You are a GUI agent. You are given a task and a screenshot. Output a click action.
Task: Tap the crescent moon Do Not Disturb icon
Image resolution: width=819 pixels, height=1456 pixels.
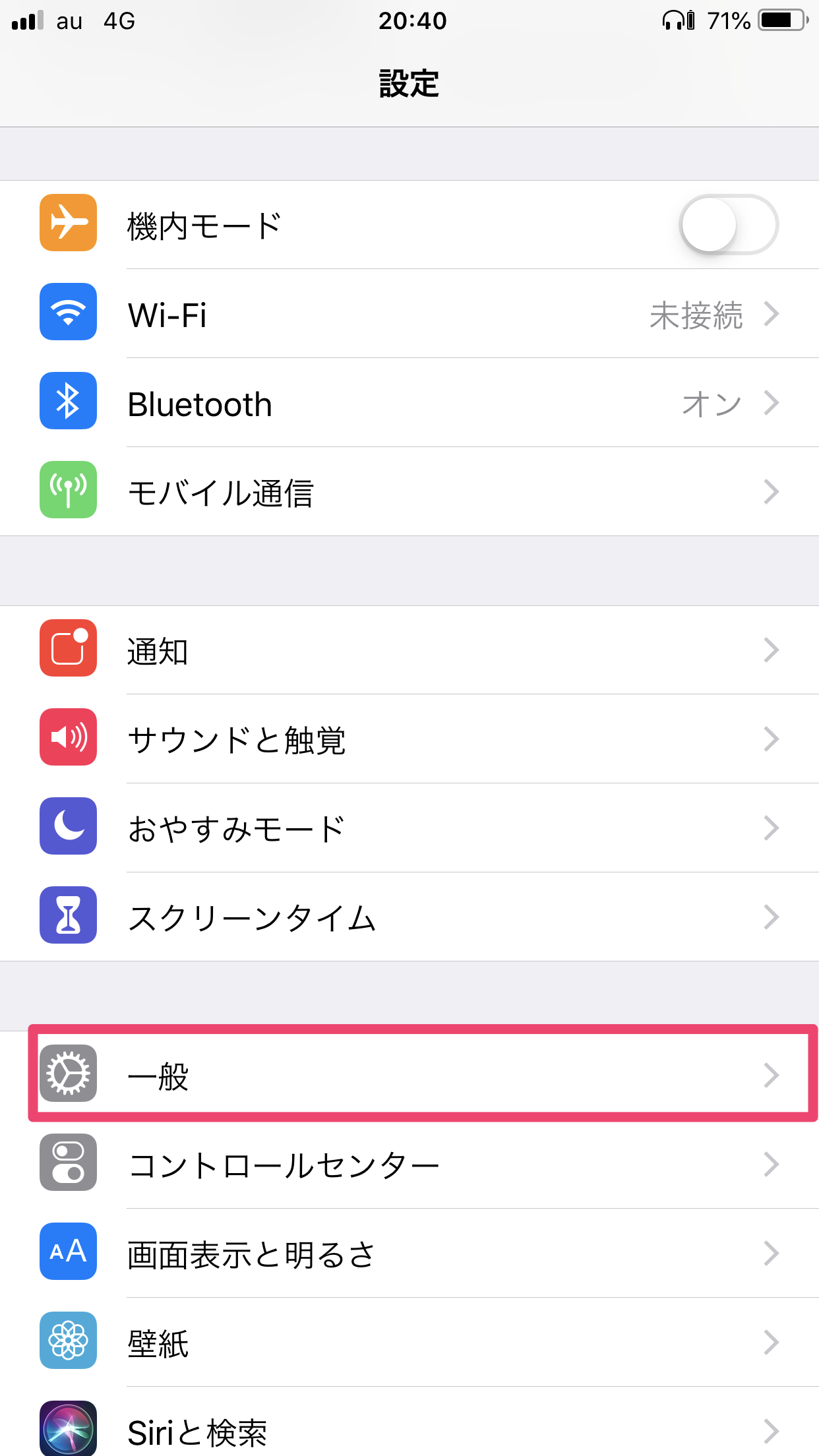pyautogui.click(x=68, y=826)
